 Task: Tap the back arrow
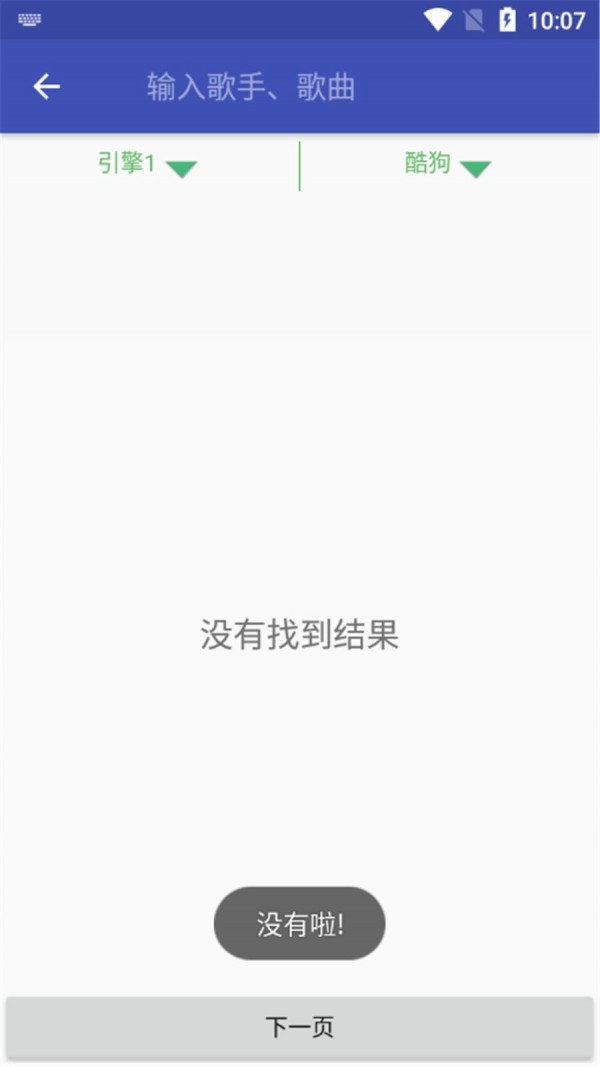(47, 87)
